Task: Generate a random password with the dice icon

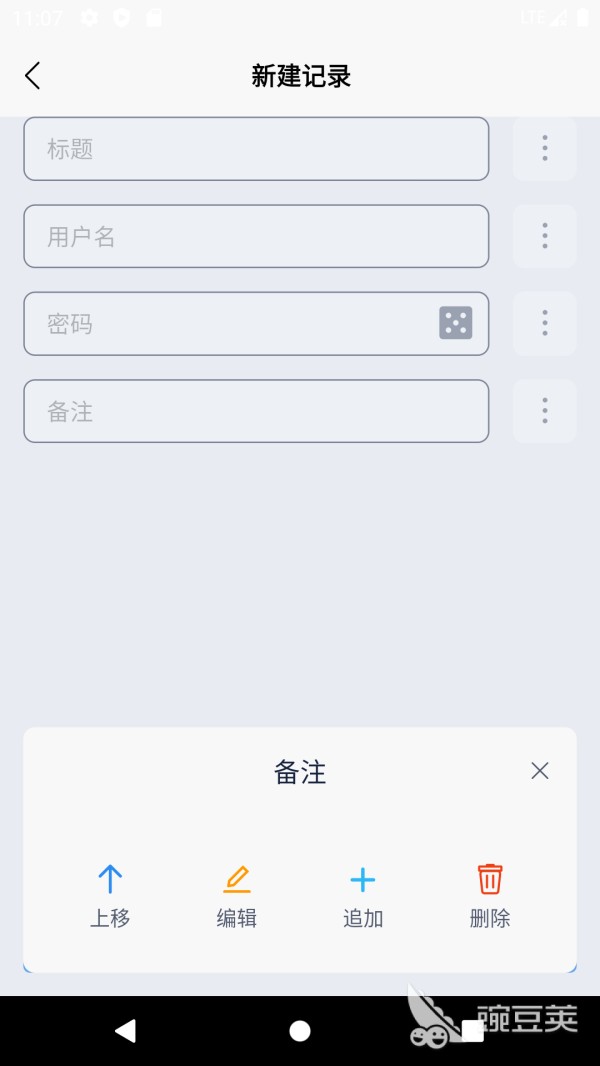Action: coord(455,323)
